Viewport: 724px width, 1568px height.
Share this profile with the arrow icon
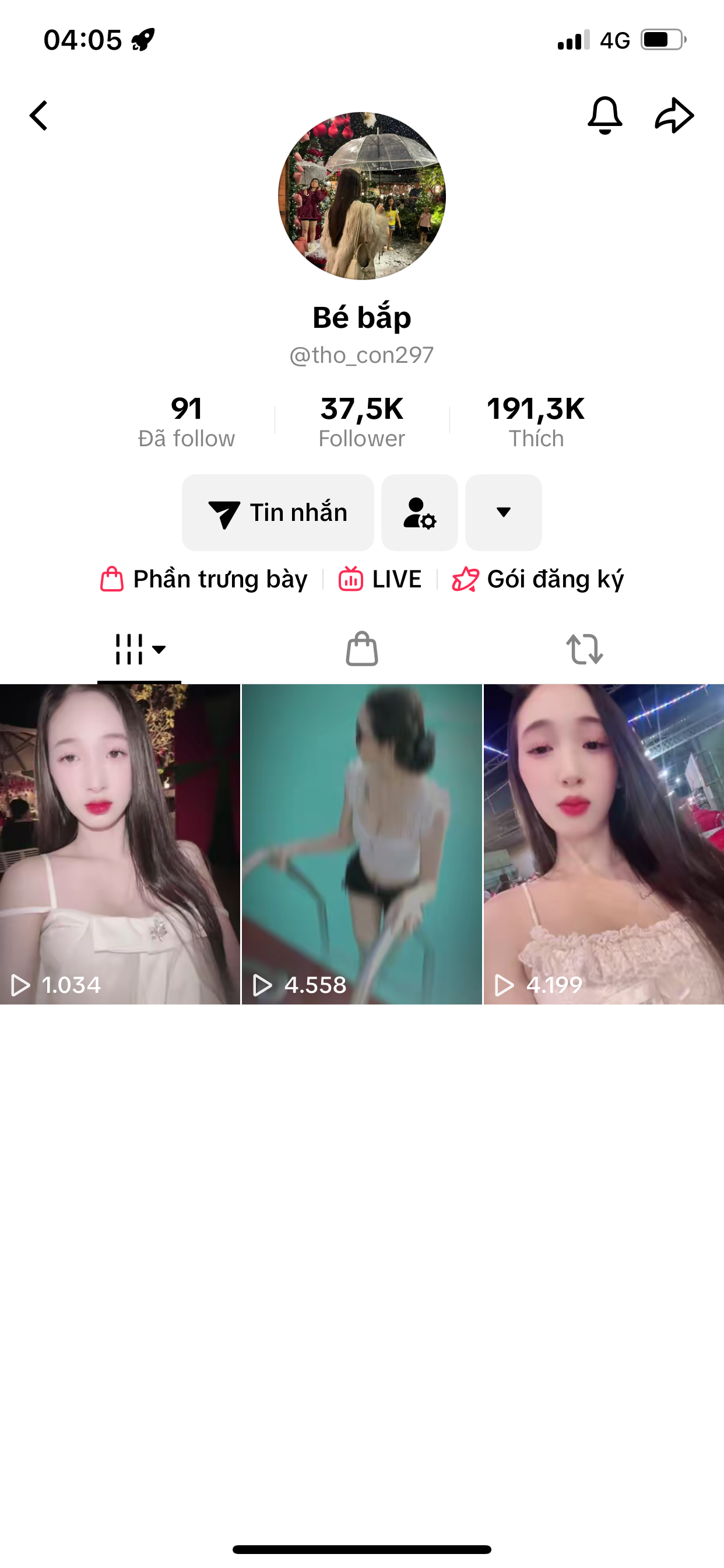click(x=674, y=115)
